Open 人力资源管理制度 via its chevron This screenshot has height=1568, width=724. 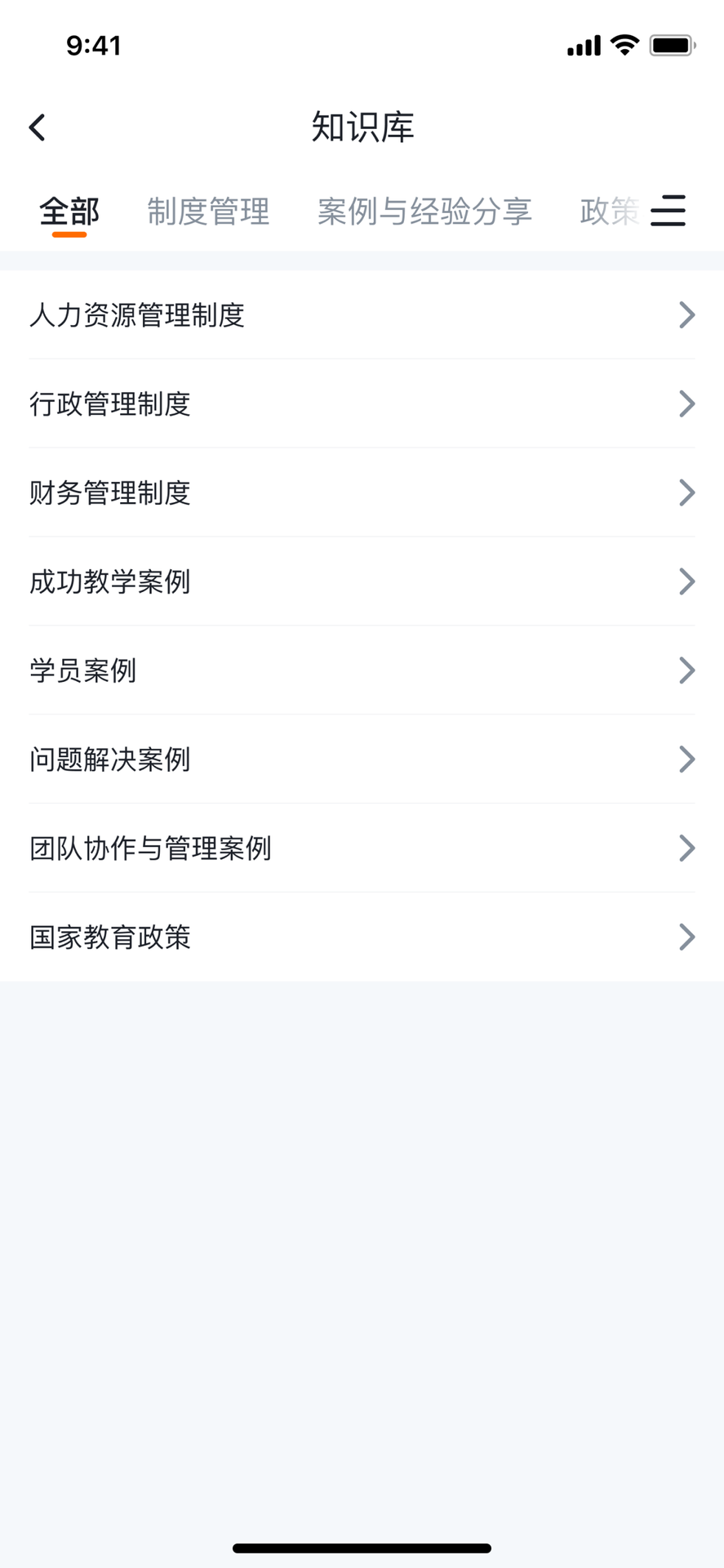point(686,314)
